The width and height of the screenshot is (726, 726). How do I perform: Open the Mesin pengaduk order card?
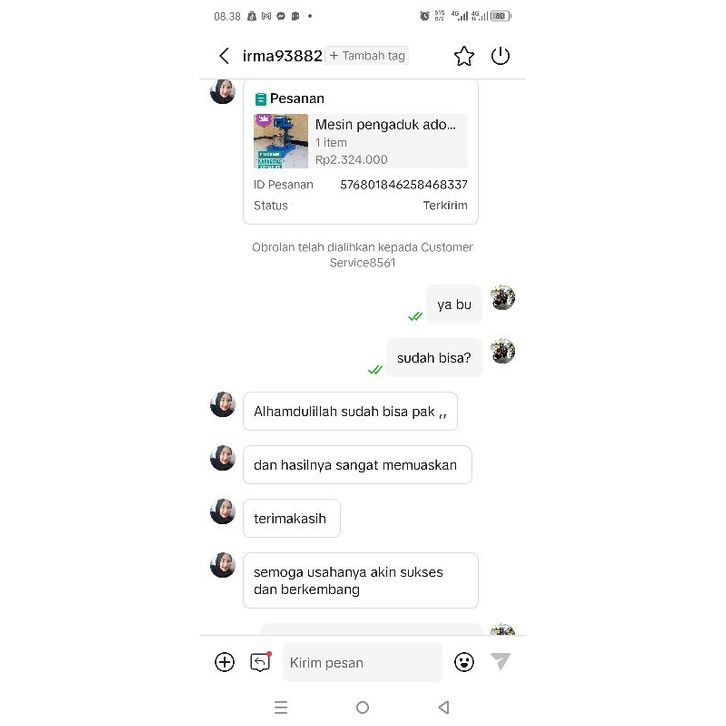coord(360,141)
